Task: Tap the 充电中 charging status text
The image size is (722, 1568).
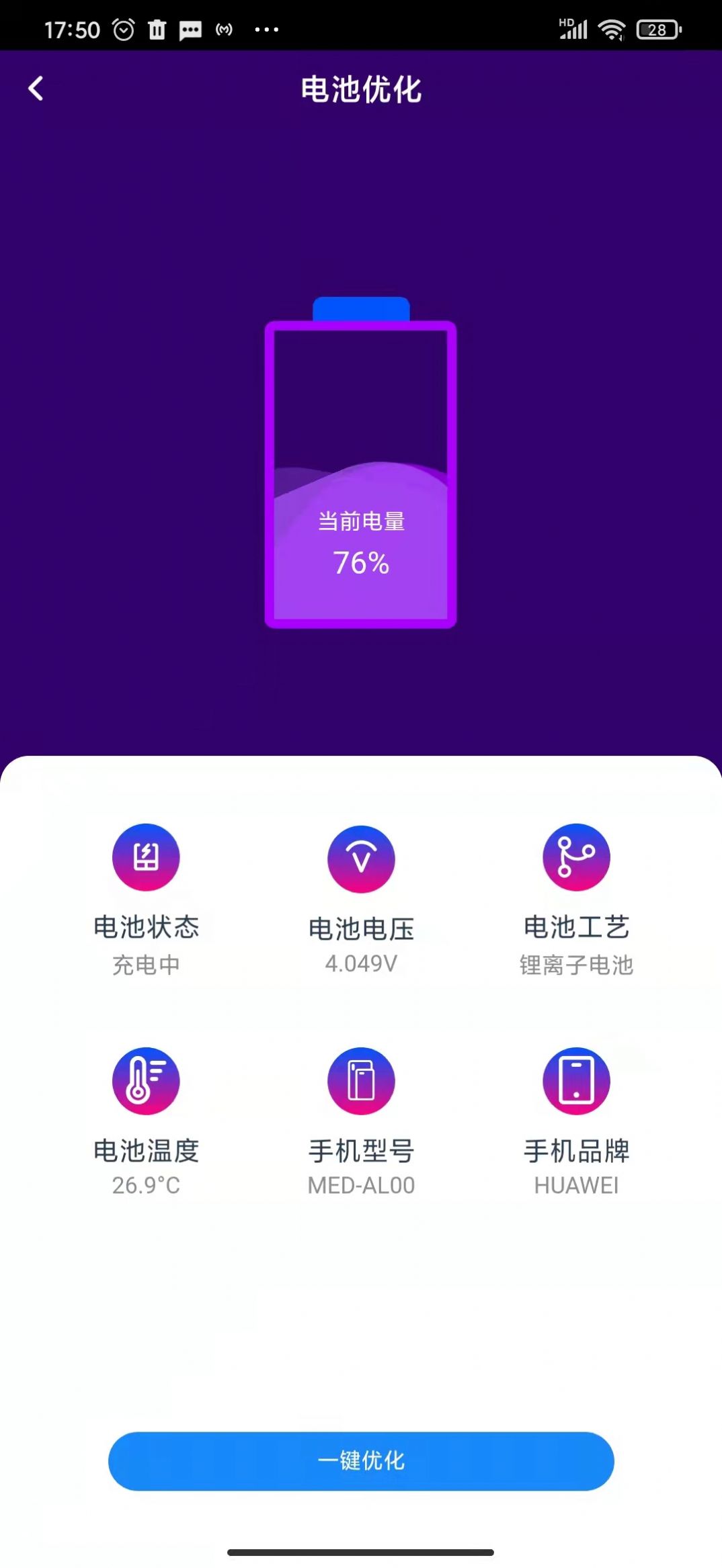Action: 146,965
